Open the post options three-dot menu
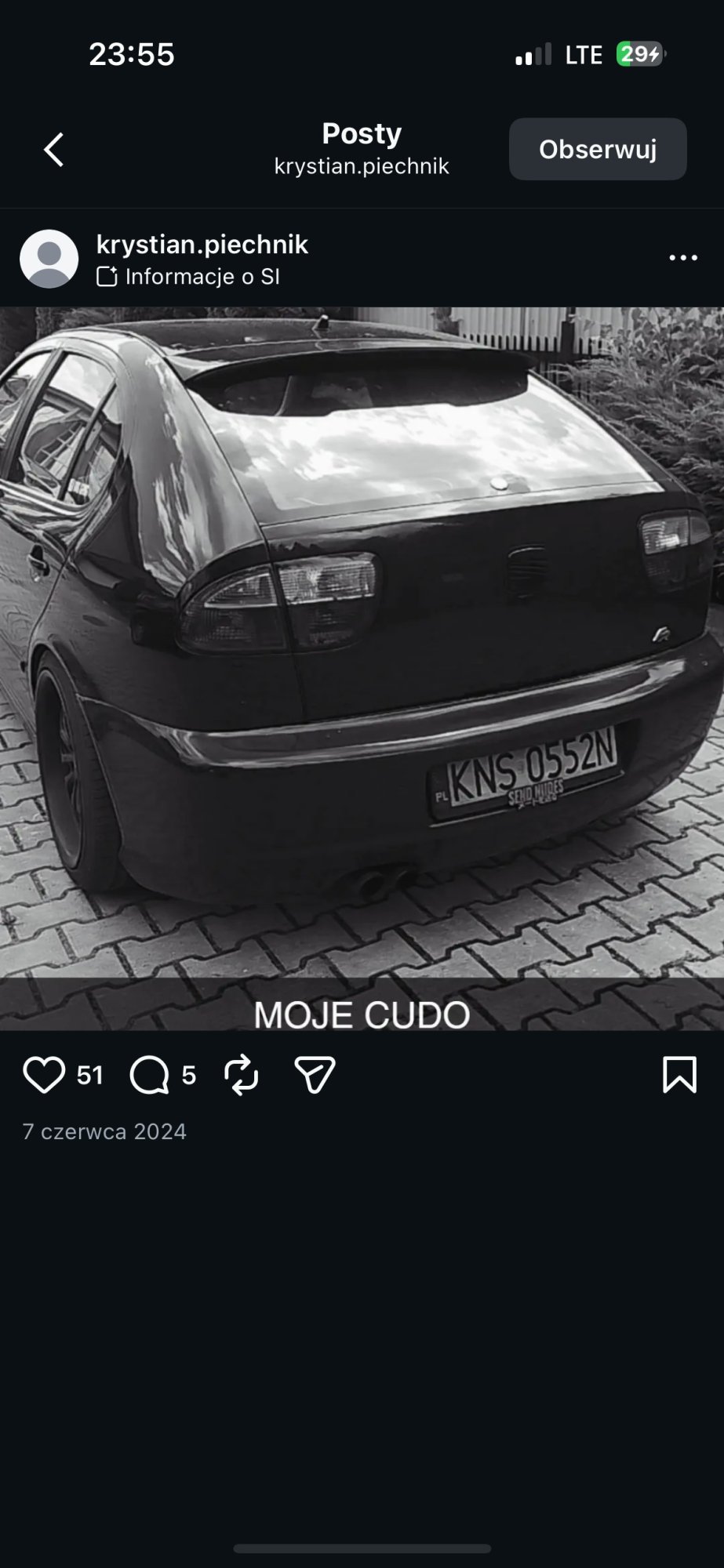Image resolution: width=724 pixels, height=1568 pixels. click(683, 257)
